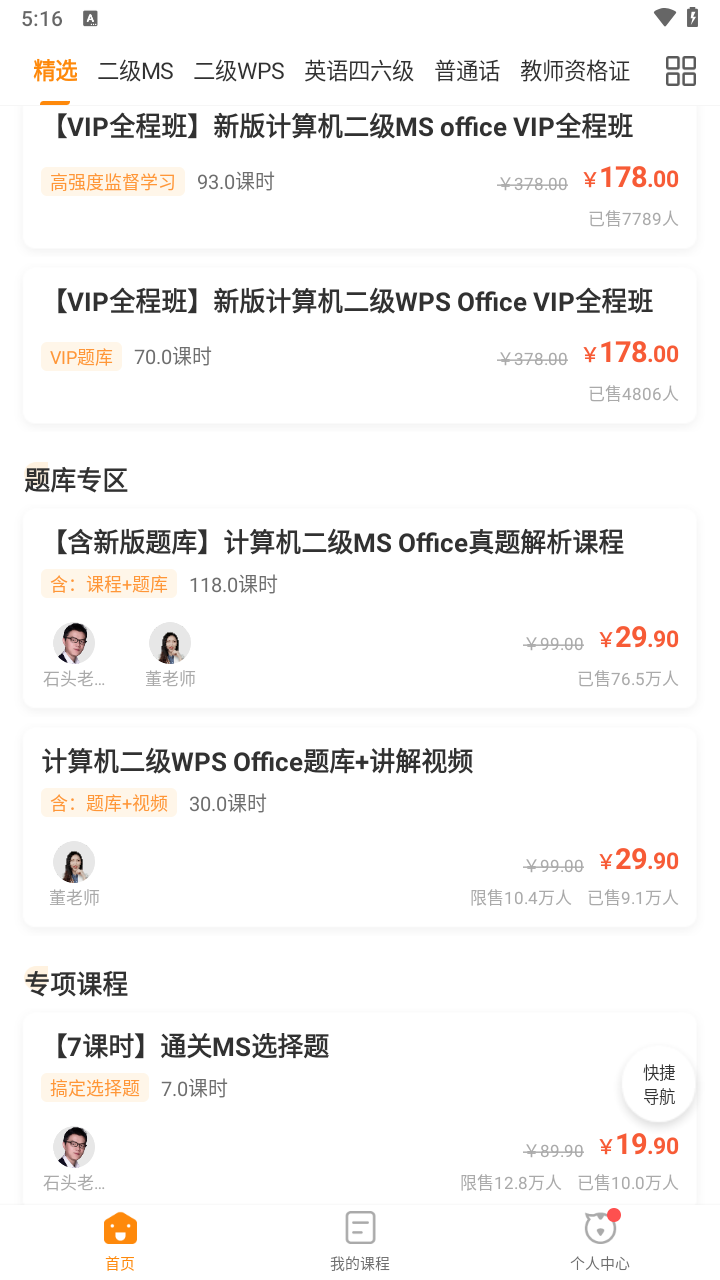Go to 我的课程 in bottom navigation
Viewport: 720px width, 1280px height.
360,1241
